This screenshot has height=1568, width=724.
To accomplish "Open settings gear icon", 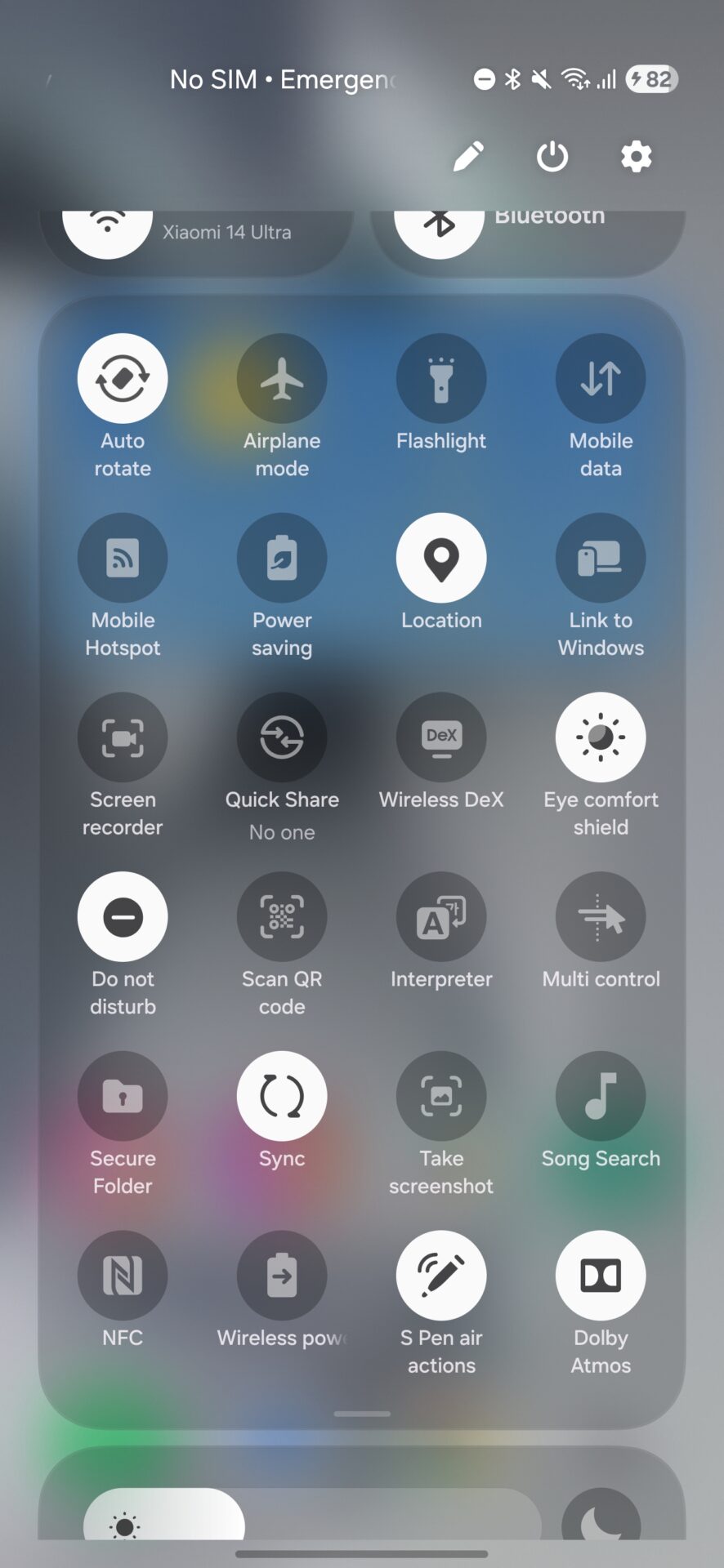I will (x=637, y=156).
